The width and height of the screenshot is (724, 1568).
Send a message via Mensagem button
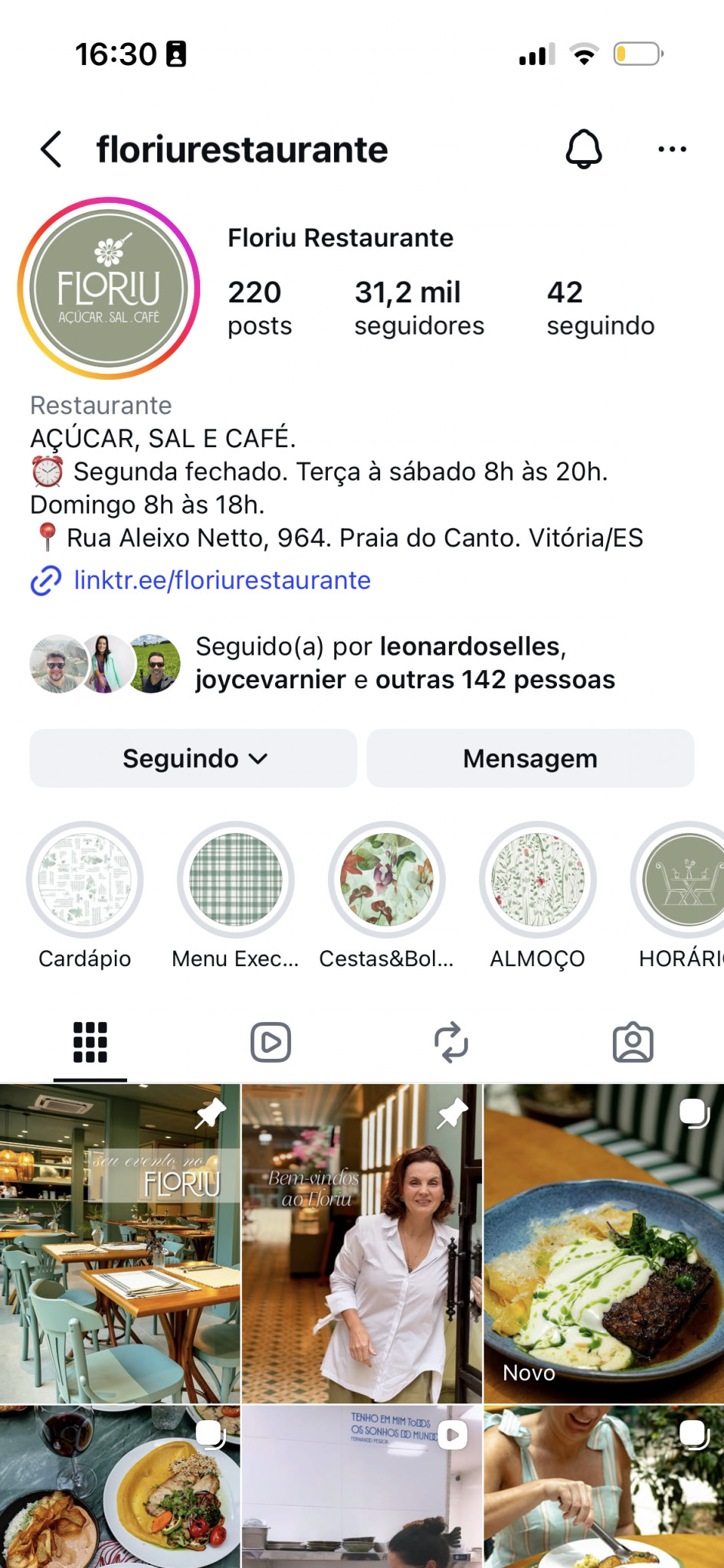pos(530,759)
